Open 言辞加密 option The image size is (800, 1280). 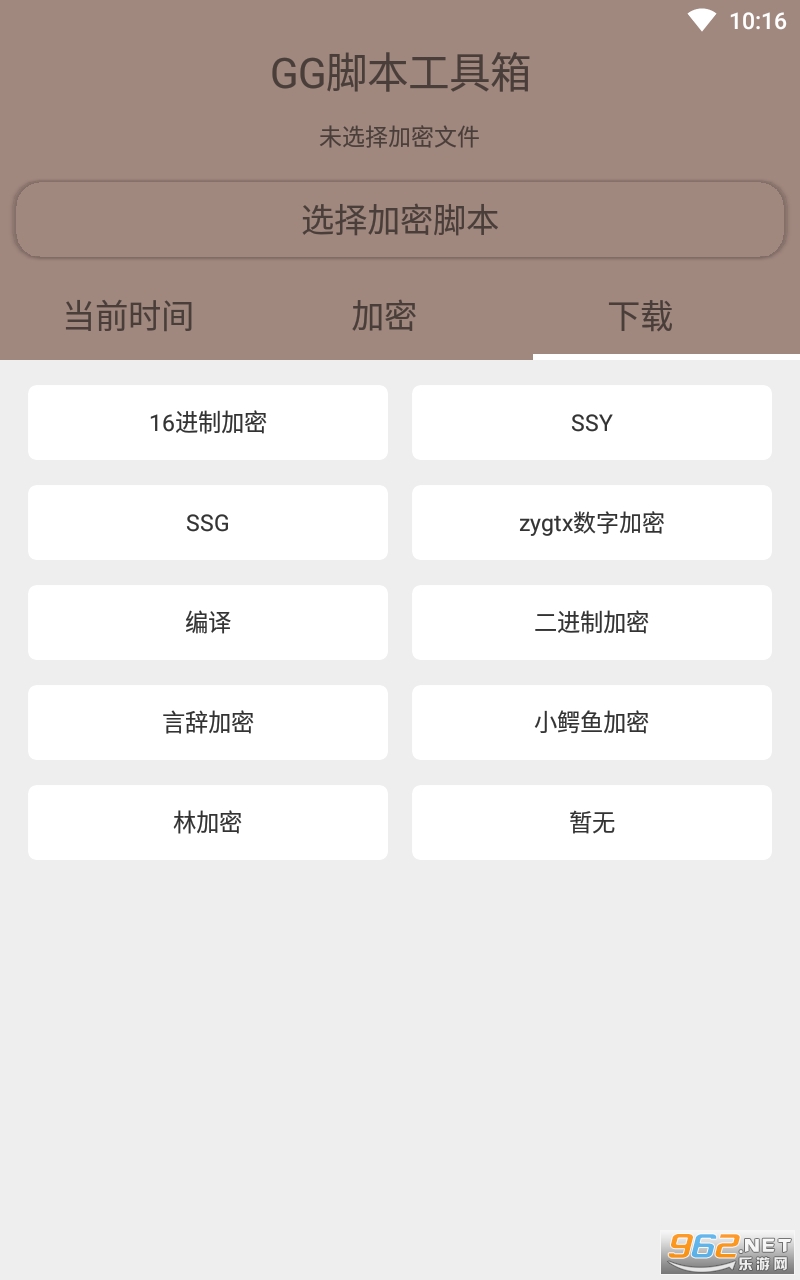208,723
